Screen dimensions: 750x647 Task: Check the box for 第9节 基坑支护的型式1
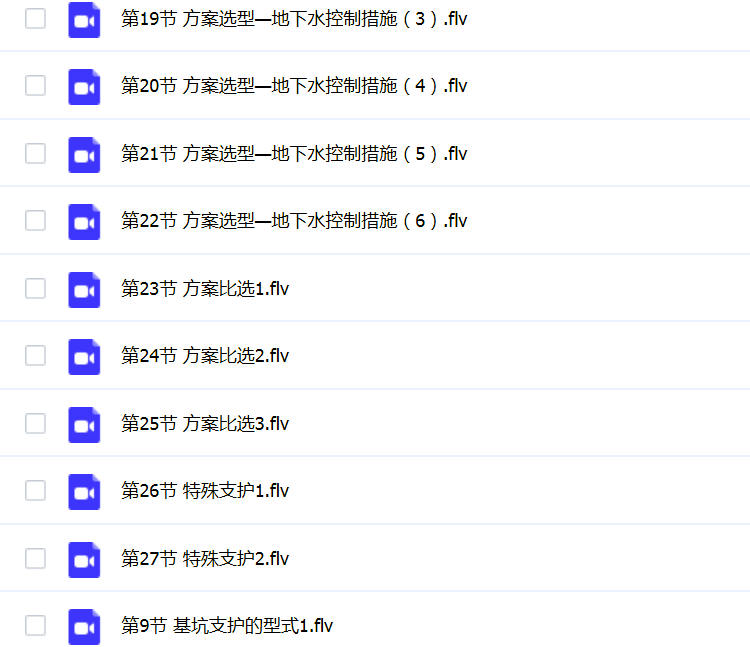(x=36, y=626)
